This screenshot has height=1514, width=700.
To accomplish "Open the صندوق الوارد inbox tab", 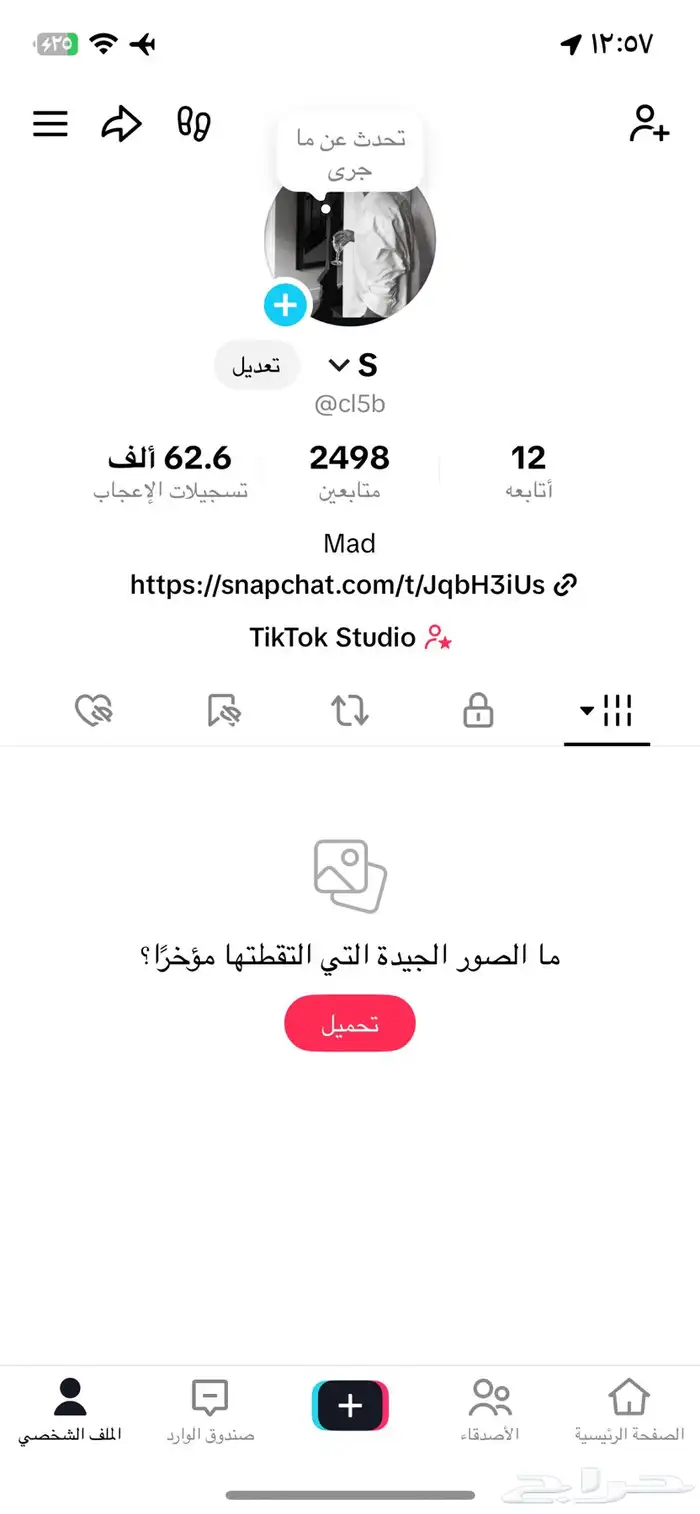I will pos(210,1410).
